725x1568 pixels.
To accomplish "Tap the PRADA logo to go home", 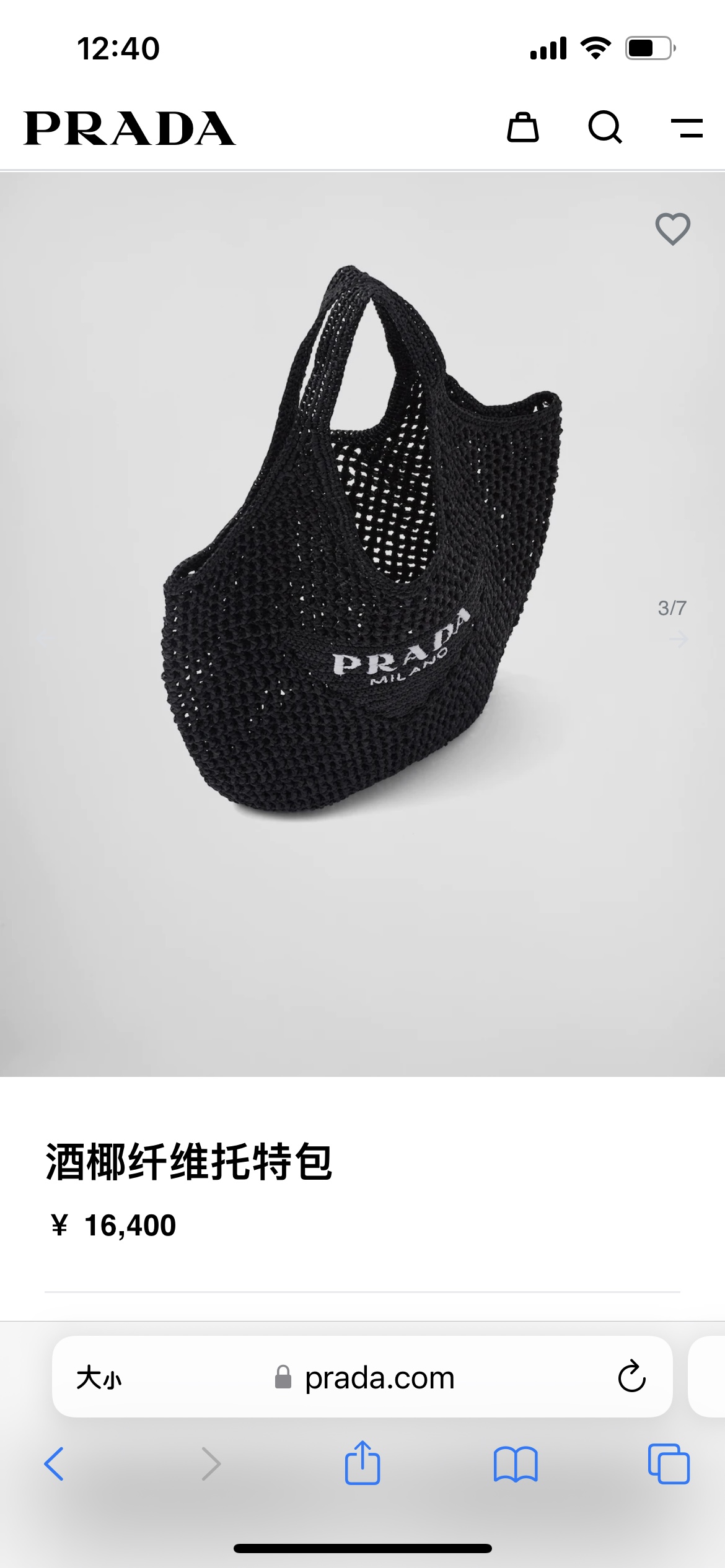I will coord(130,129).
